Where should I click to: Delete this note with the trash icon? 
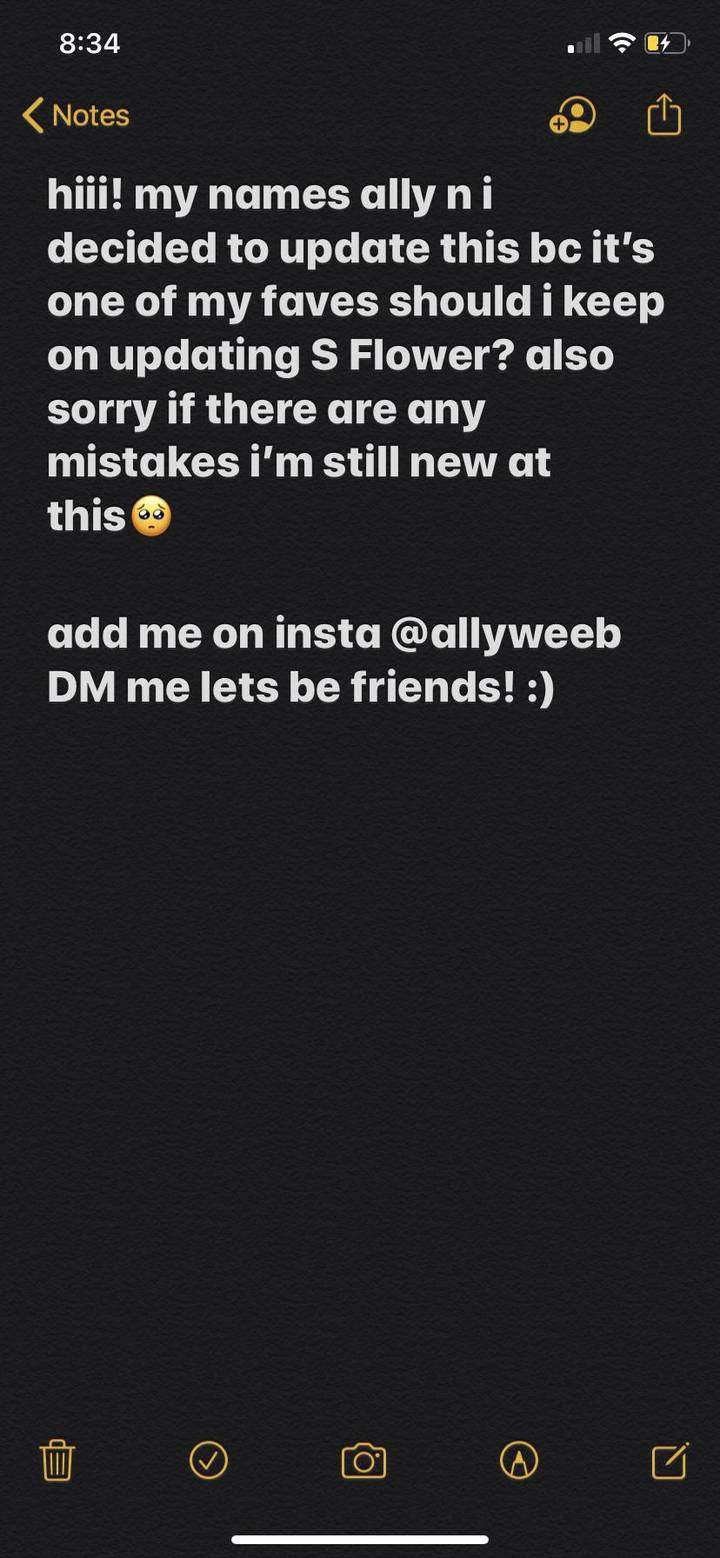click(x=57, y=1461)
